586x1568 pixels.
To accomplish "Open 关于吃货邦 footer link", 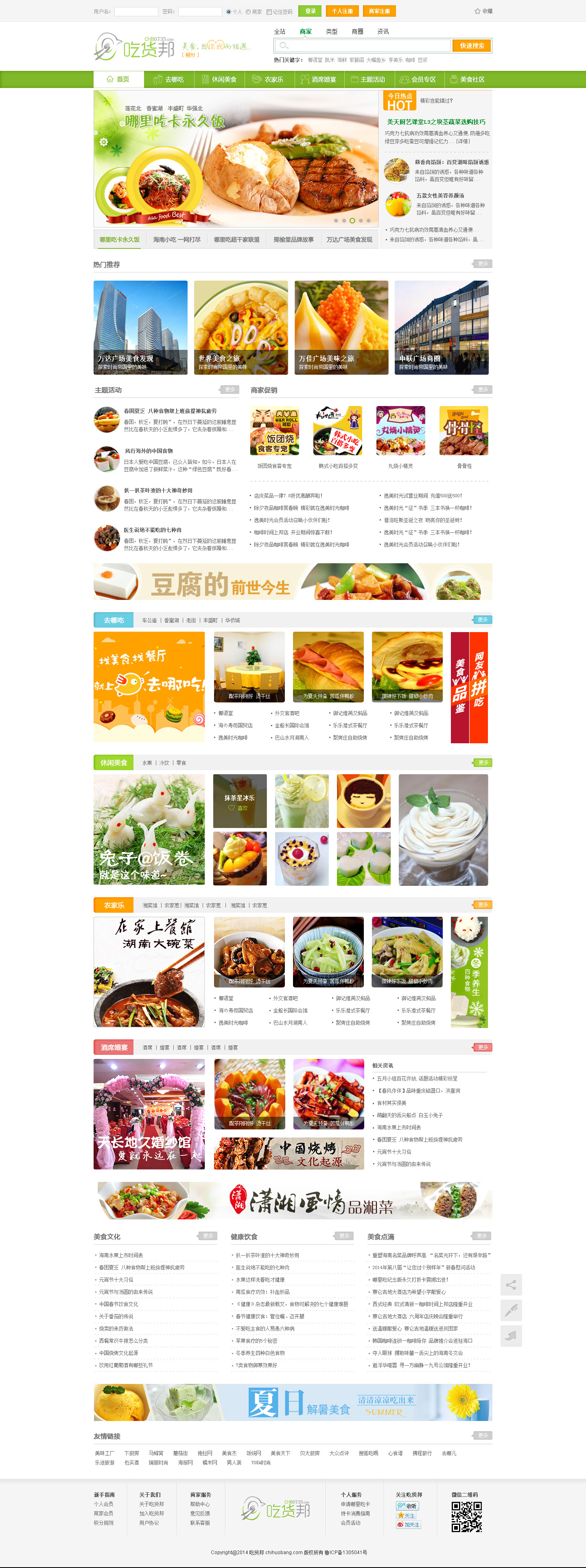I will coord(151,1504).
